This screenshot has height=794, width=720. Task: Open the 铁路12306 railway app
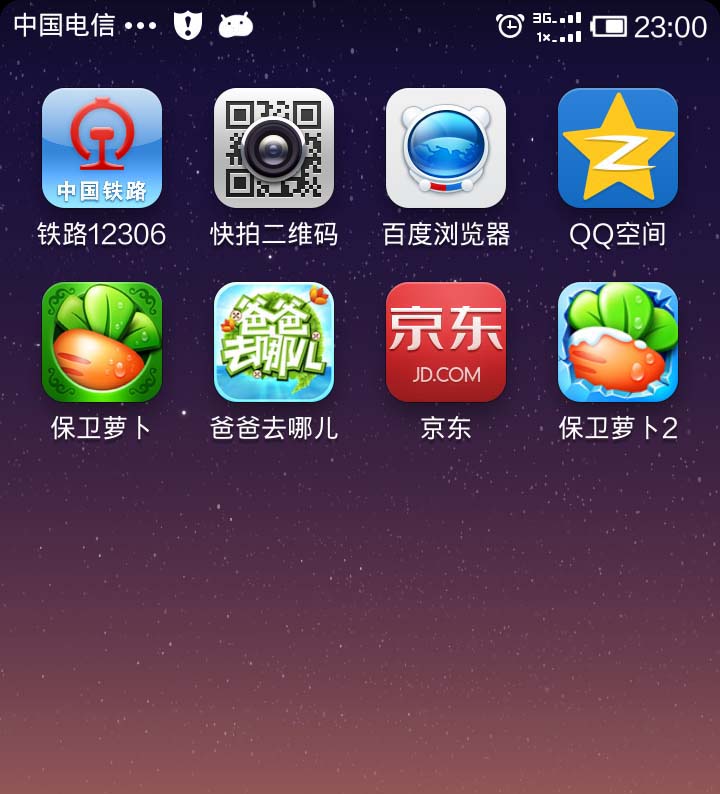[x=102, y=148]
